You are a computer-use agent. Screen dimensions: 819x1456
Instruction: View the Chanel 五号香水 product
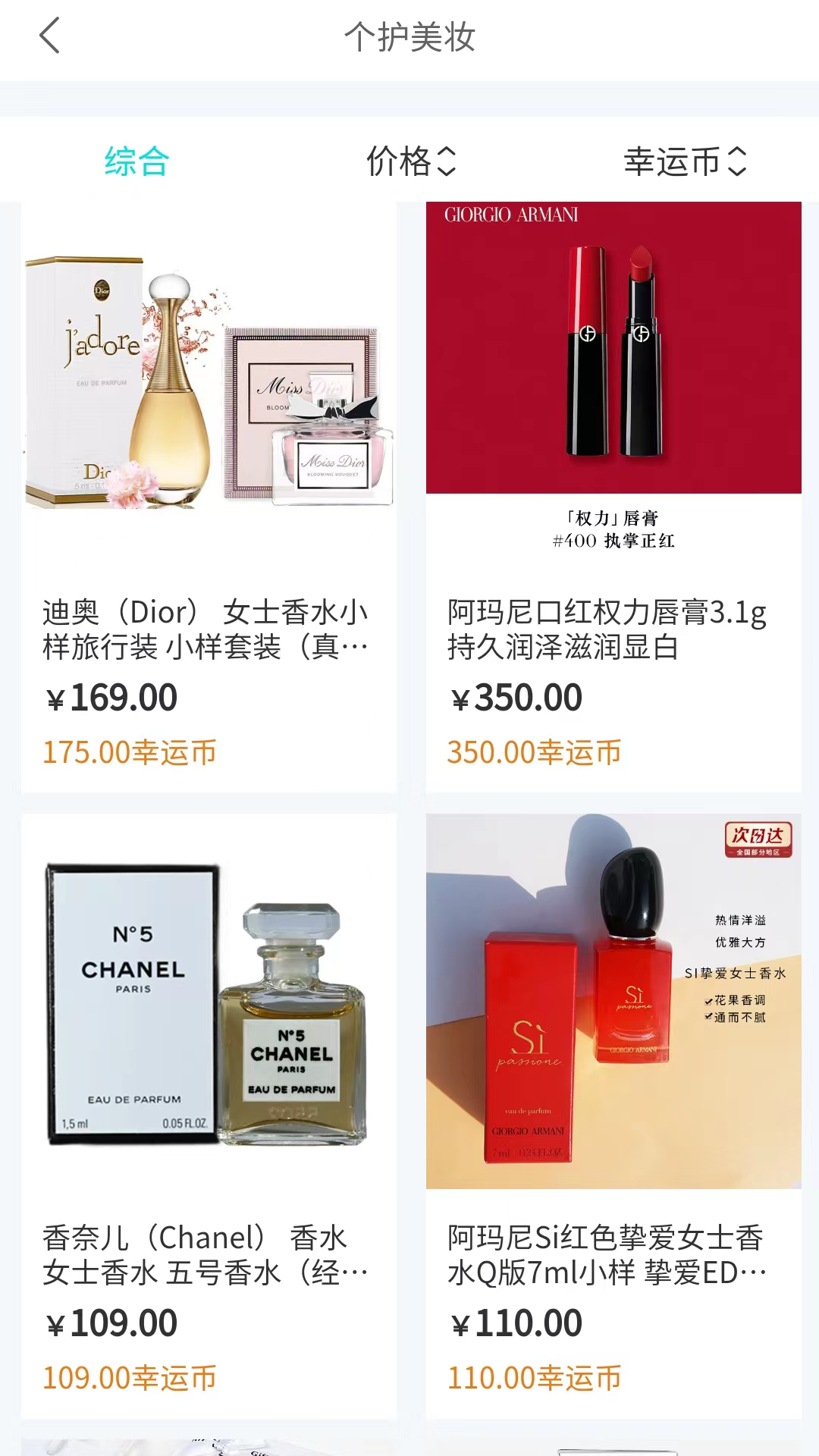[209, 1115]
